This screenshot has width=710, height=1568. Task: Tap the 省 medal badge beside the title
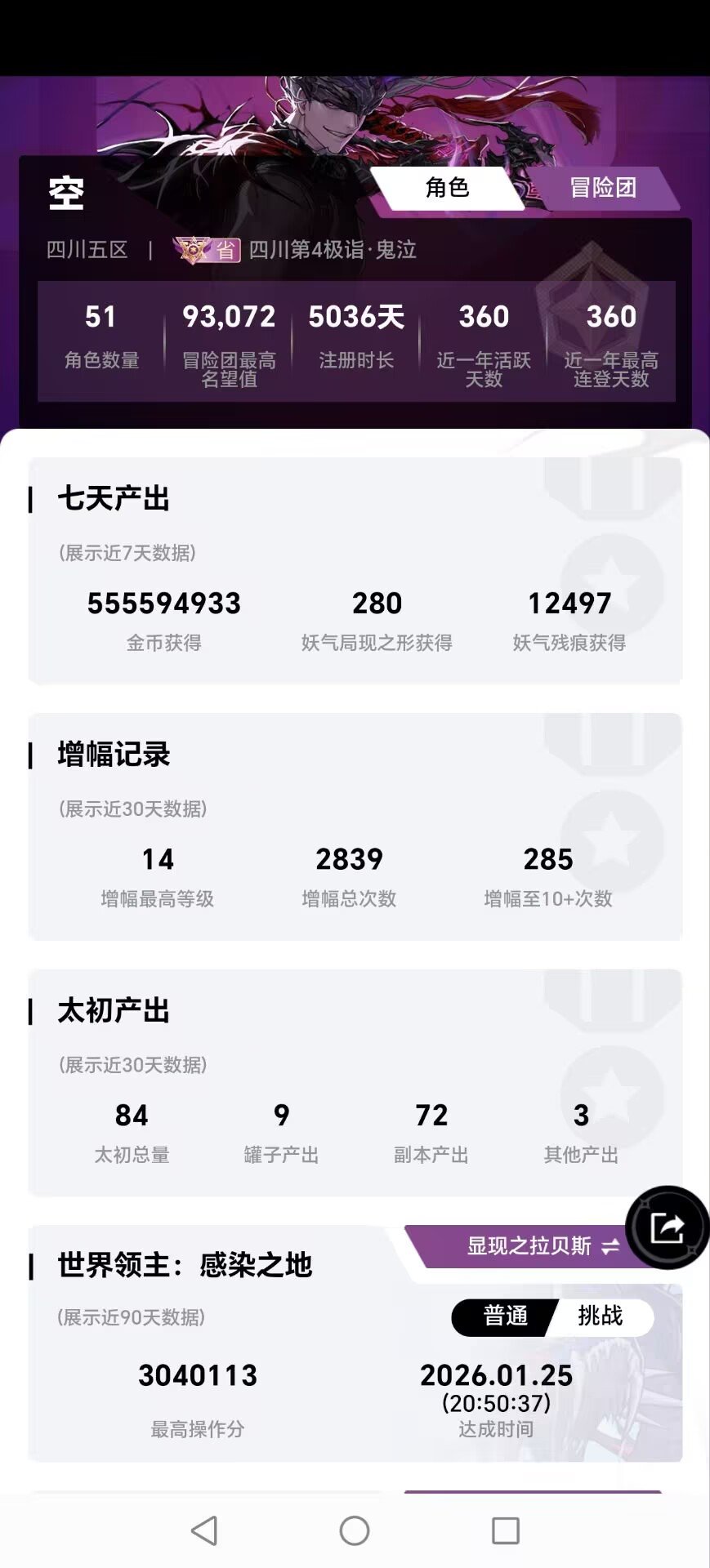coord(206,250)
